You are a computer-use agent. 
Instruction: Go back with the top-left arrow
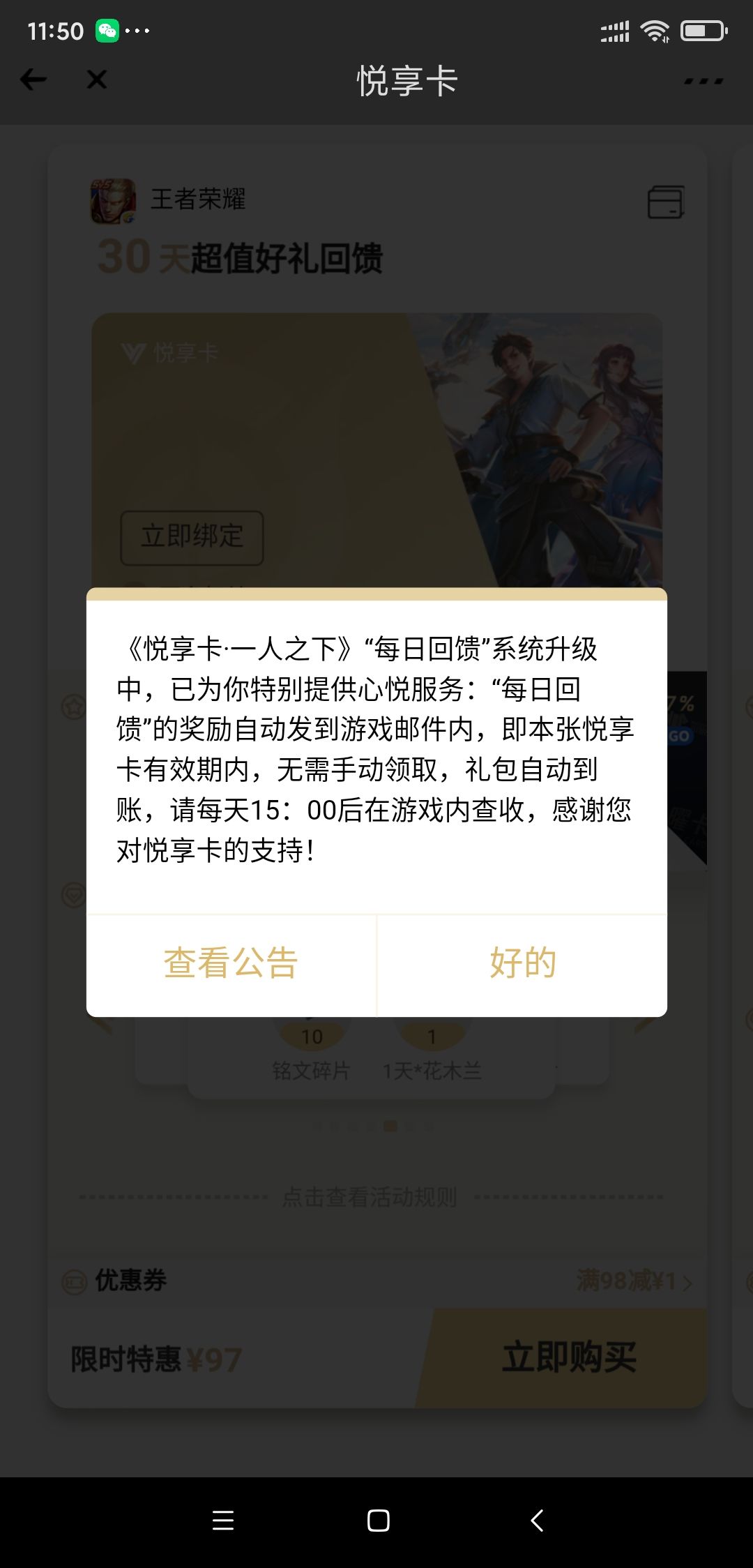point(33,80)
